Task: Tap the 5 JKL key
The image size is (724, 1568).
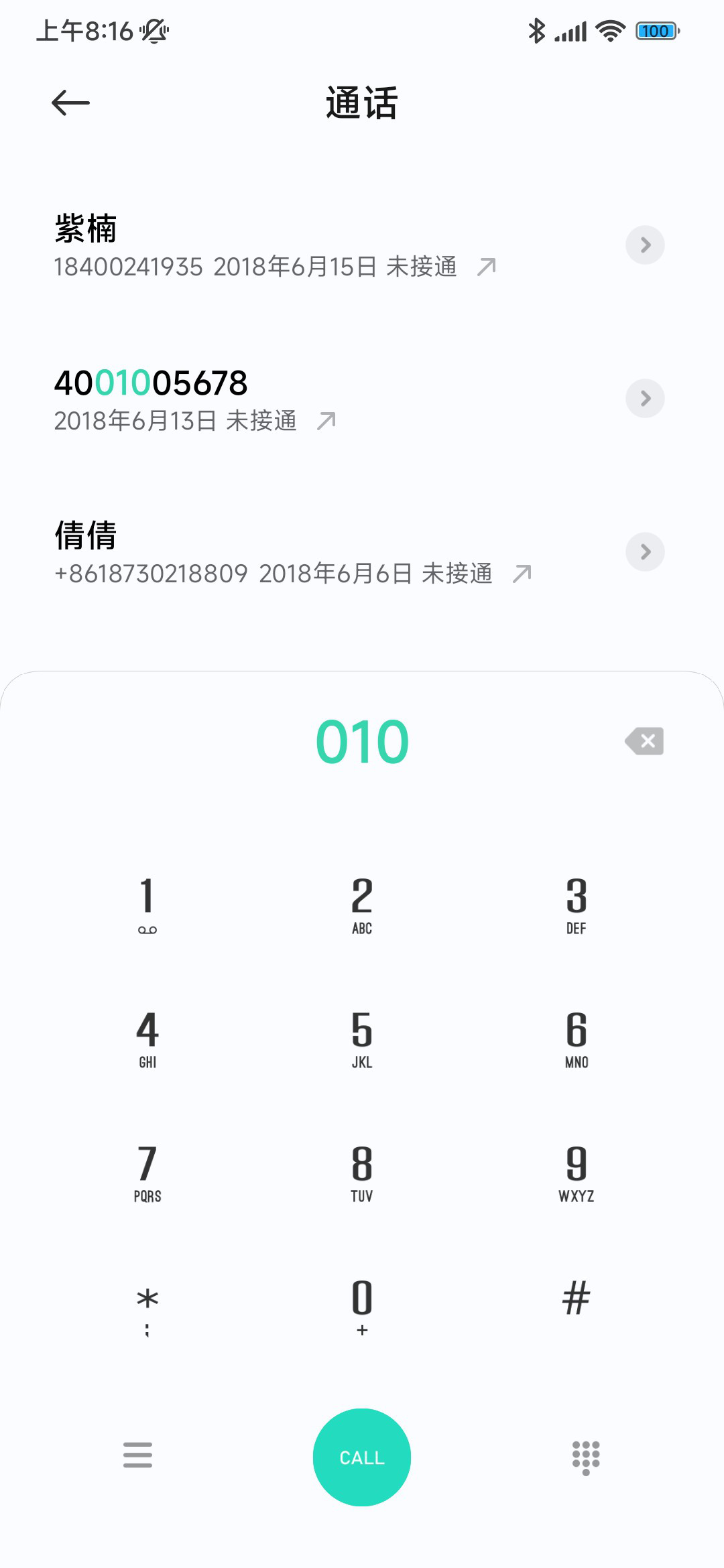Action: click(x=362, y=1038)
